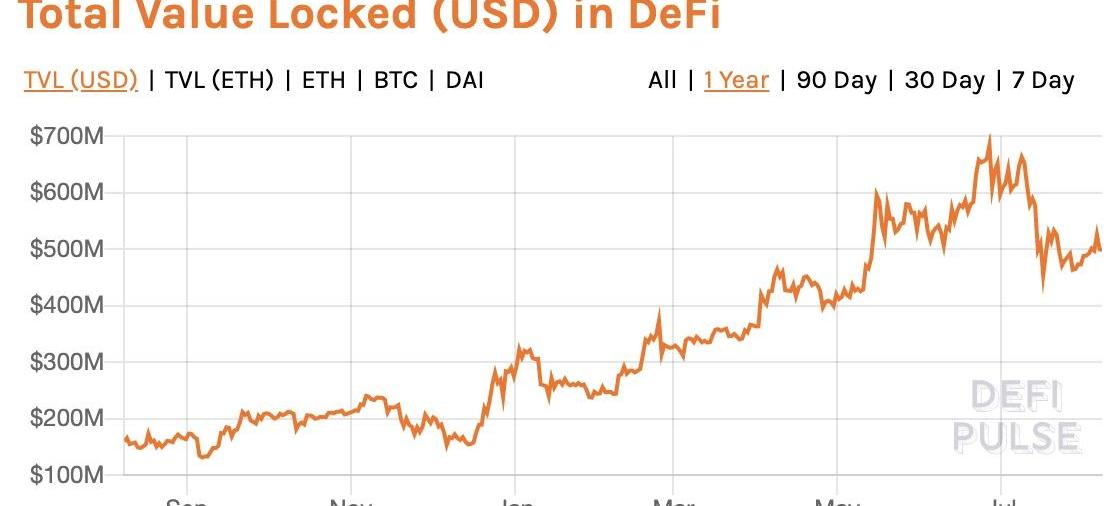The image size is (1118, 506).
Task: Select the TVL (USD) metric
Action: [80, 81]
